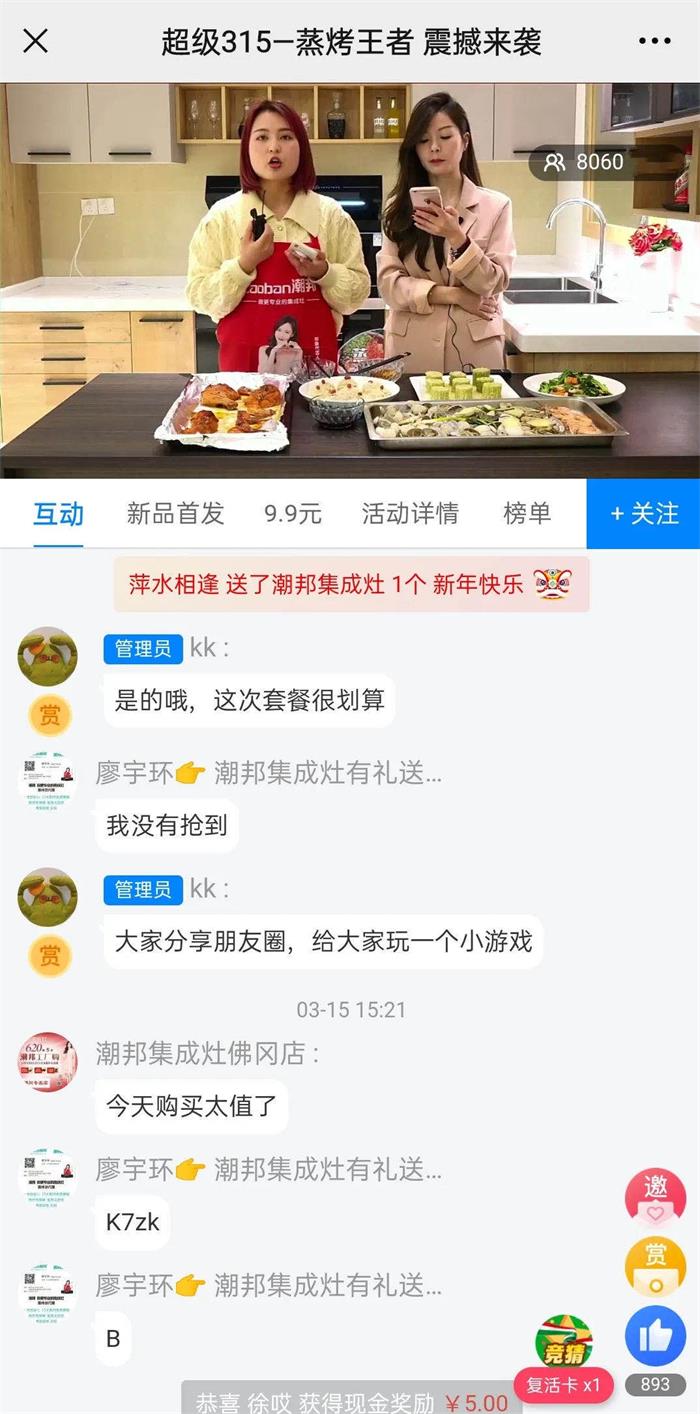
Task: View the 活动详情 tab
Action: click(410, 514)
